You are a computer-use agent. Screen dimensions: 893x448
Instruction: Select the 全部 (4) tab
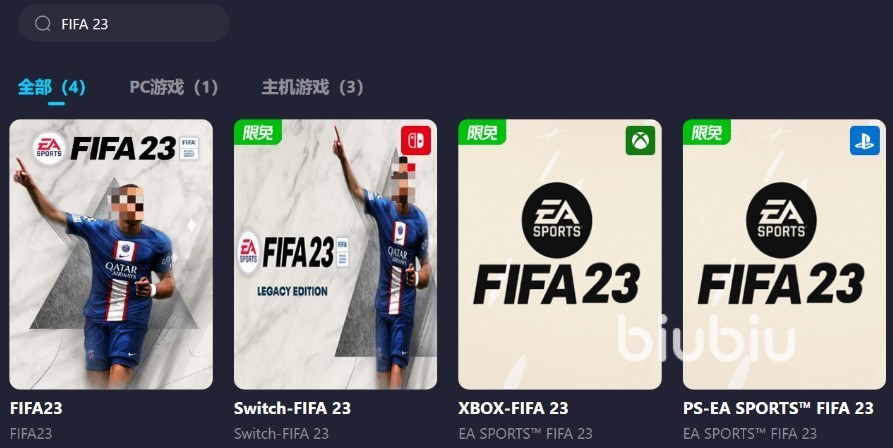(x=52, y=87)
